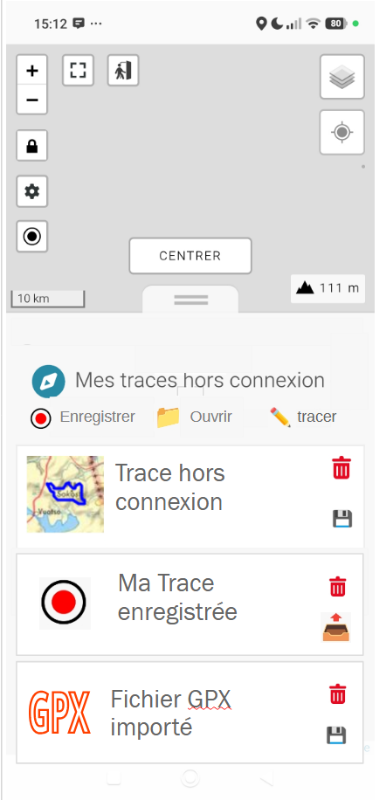The image size is (375, 800).
Task: Locate my GPS position
Action: [342, 132]
